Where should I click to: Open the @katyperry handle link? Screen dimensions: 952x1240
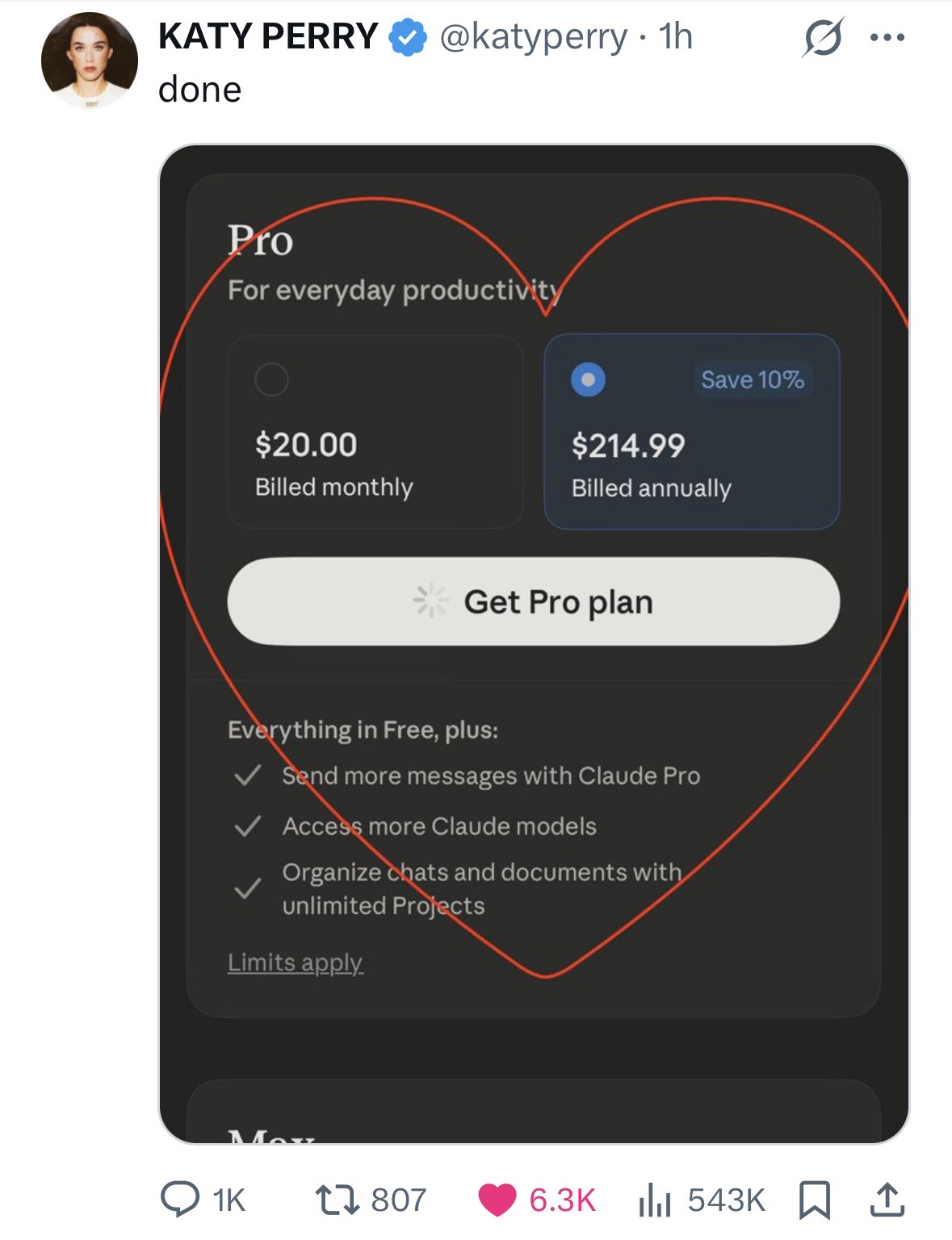click(533, 36)
